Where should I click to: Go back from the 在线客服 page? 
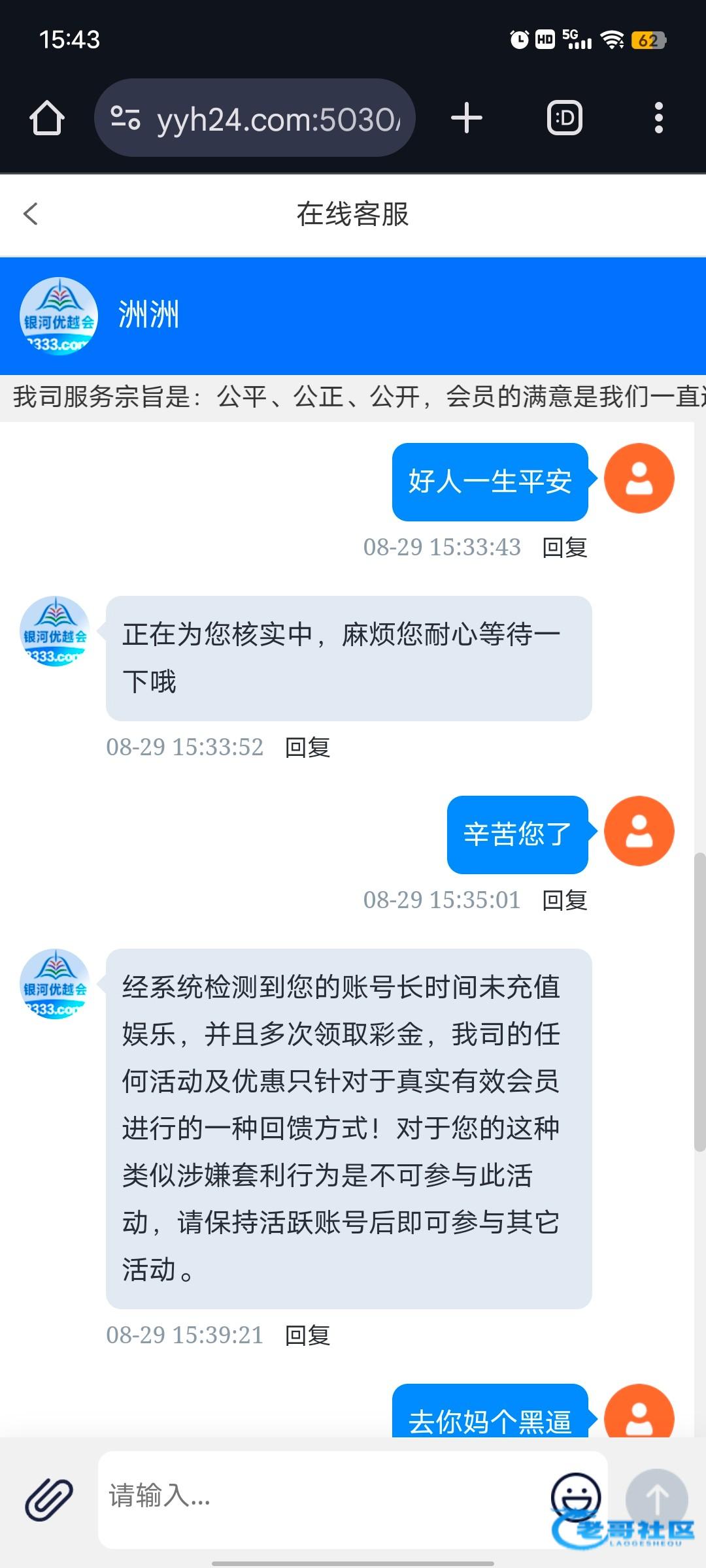tap(31, 214)
